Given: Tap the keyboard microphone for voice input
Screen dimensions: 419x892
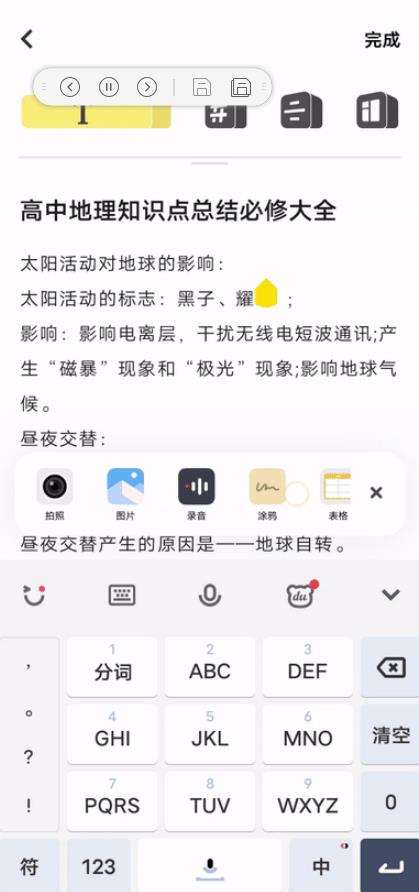Looking at the screenshot, I should point(210,595).
